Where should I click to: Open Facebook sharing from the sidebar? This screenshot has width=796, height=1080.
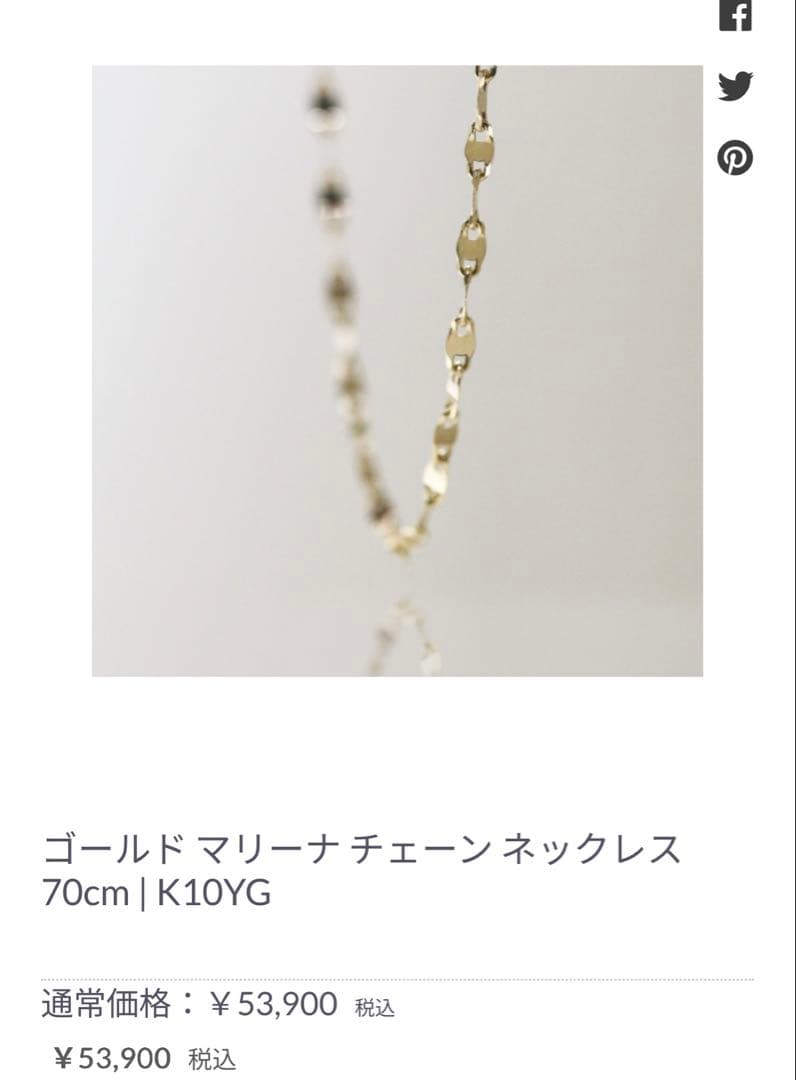[738, 17]
